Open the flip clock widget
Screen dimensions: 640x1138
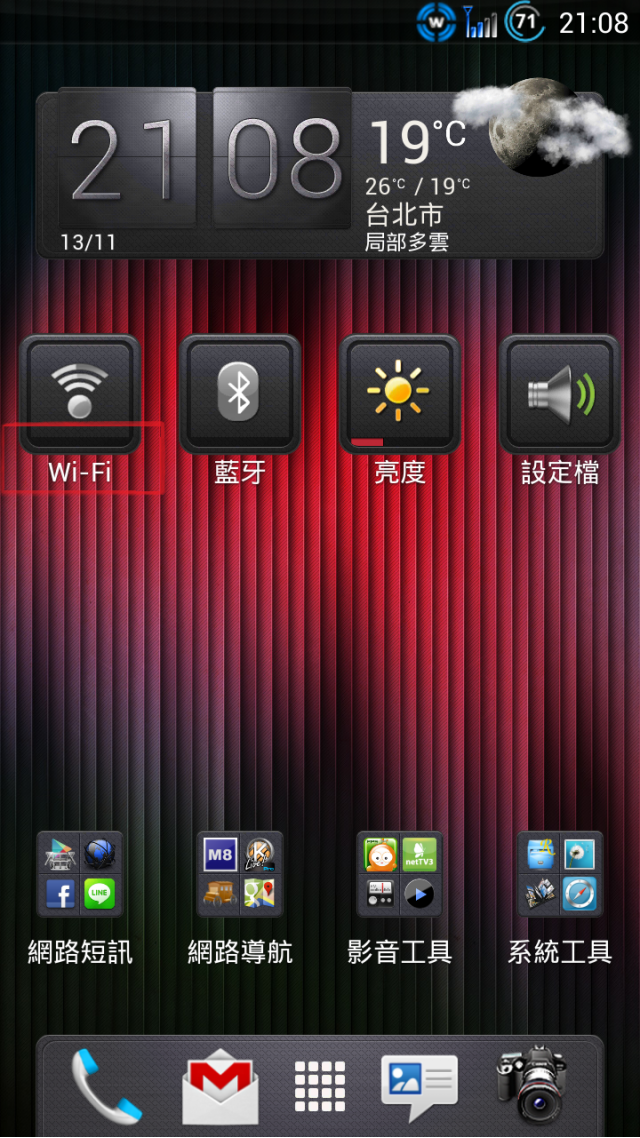point(205,165)
